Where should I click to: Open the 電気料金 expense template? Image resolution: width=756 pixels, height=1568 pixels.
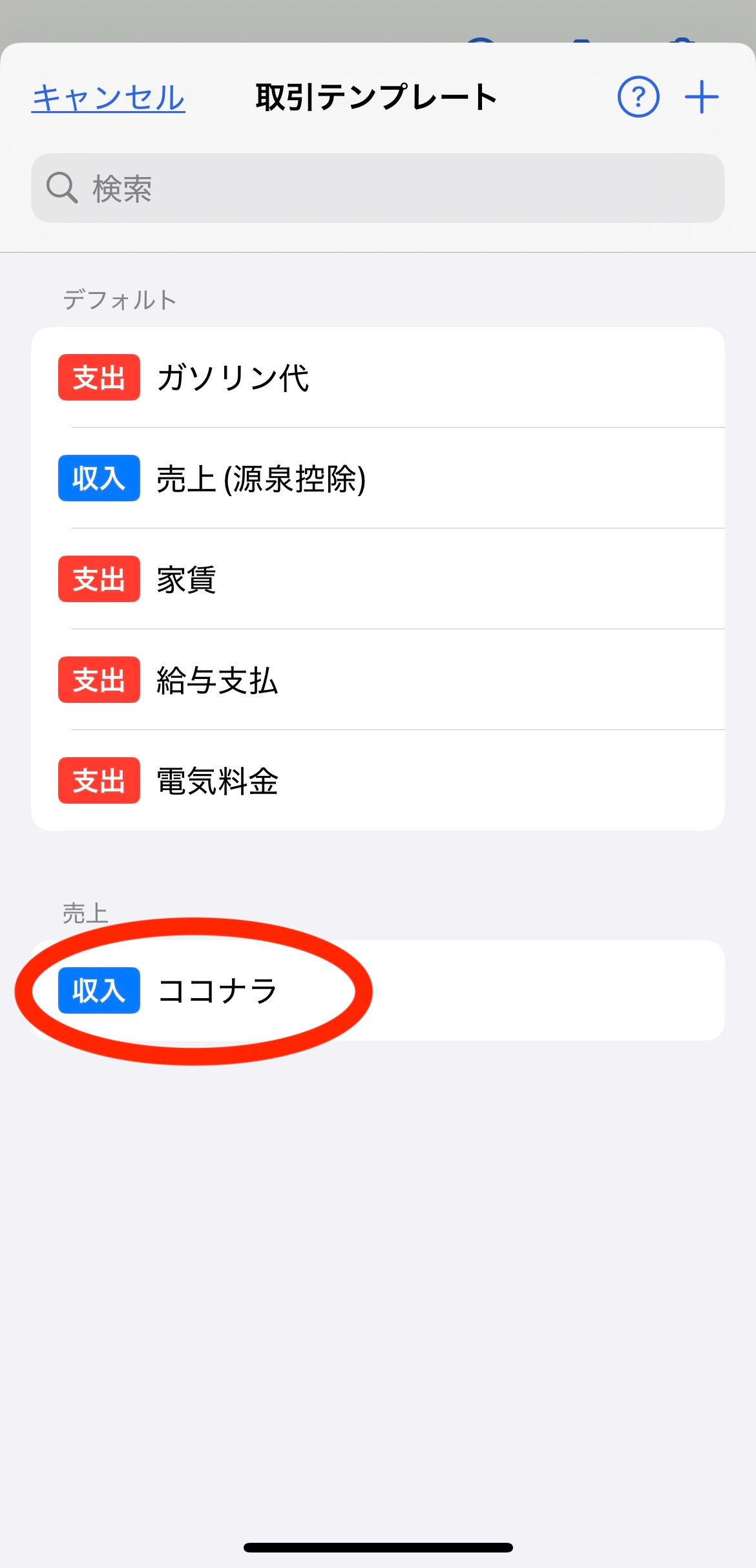377,780
